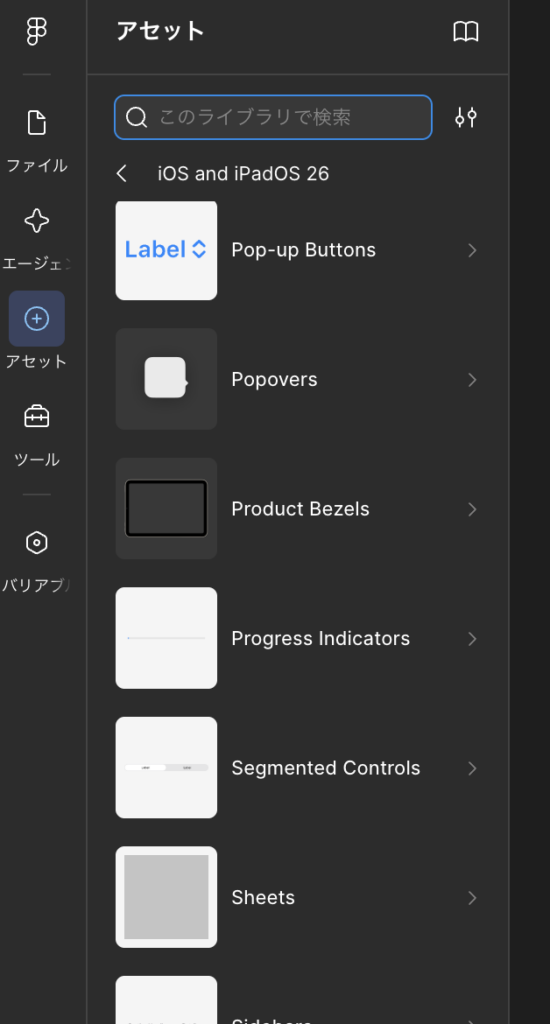The width and height of the screenshot is (550, 1024).
Task: Open the Sheets category
Action: (x=298, y=897)
